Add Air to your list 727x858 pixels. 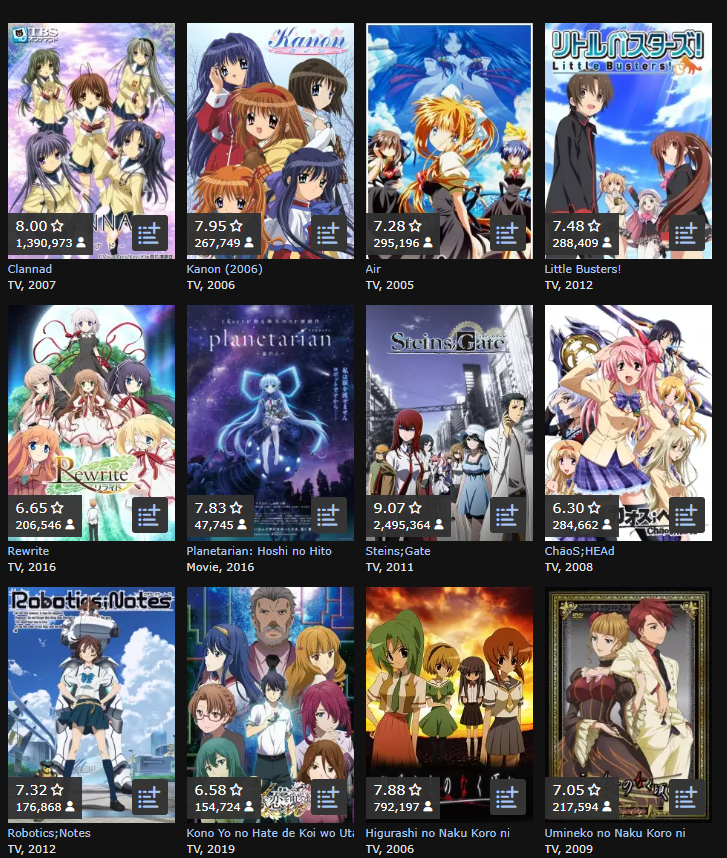[507, 234]
